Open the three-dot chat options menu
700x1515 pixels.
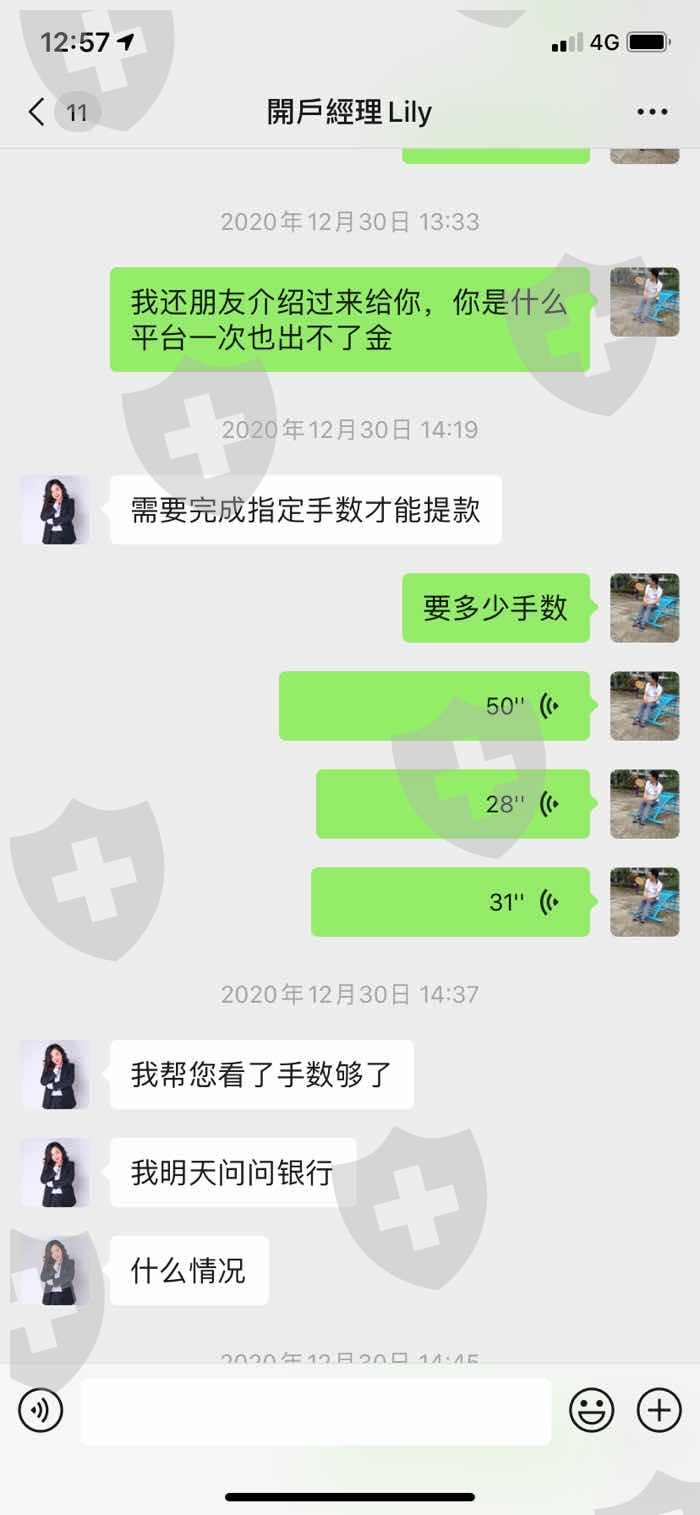[652, 112]
